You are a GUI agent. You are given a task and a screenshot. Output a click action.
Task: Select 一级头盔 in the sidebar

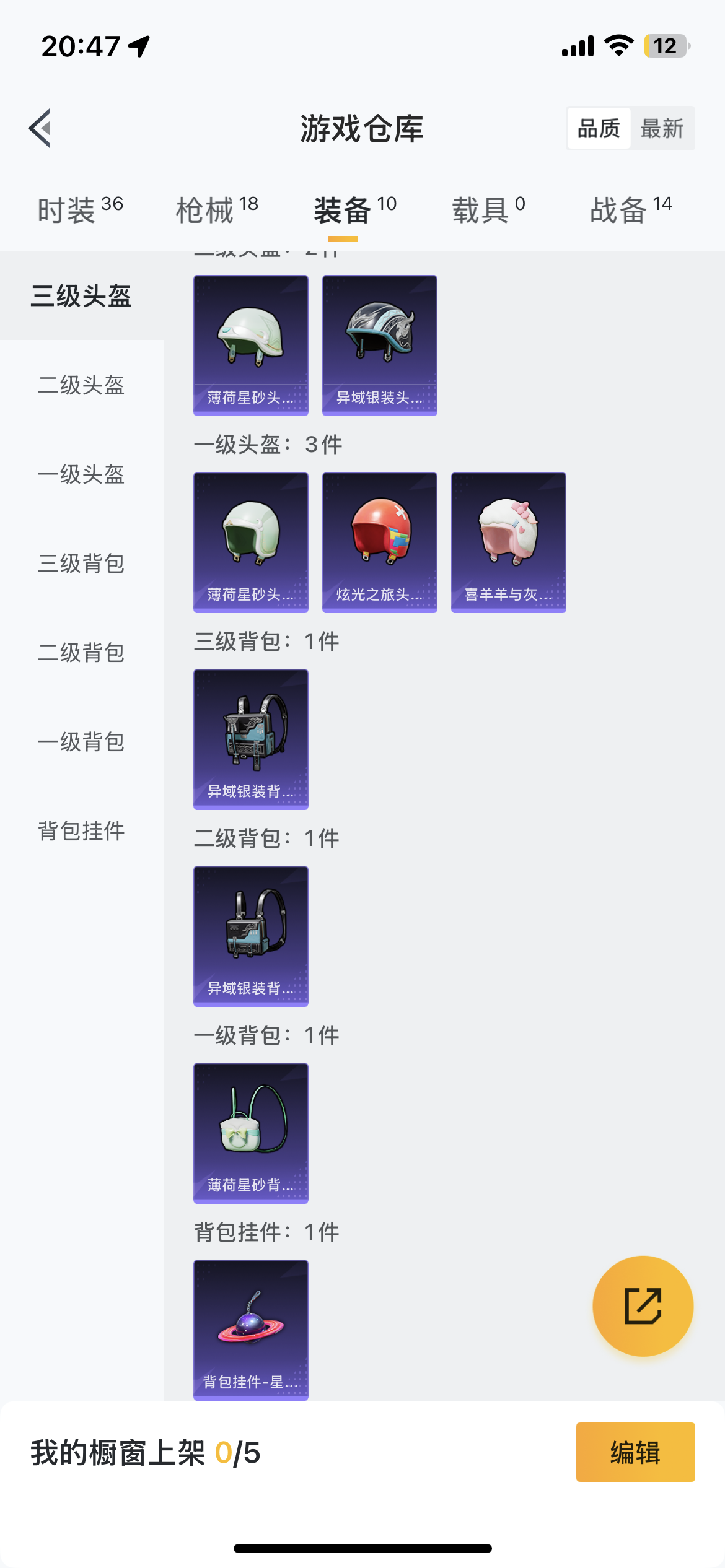81,474
